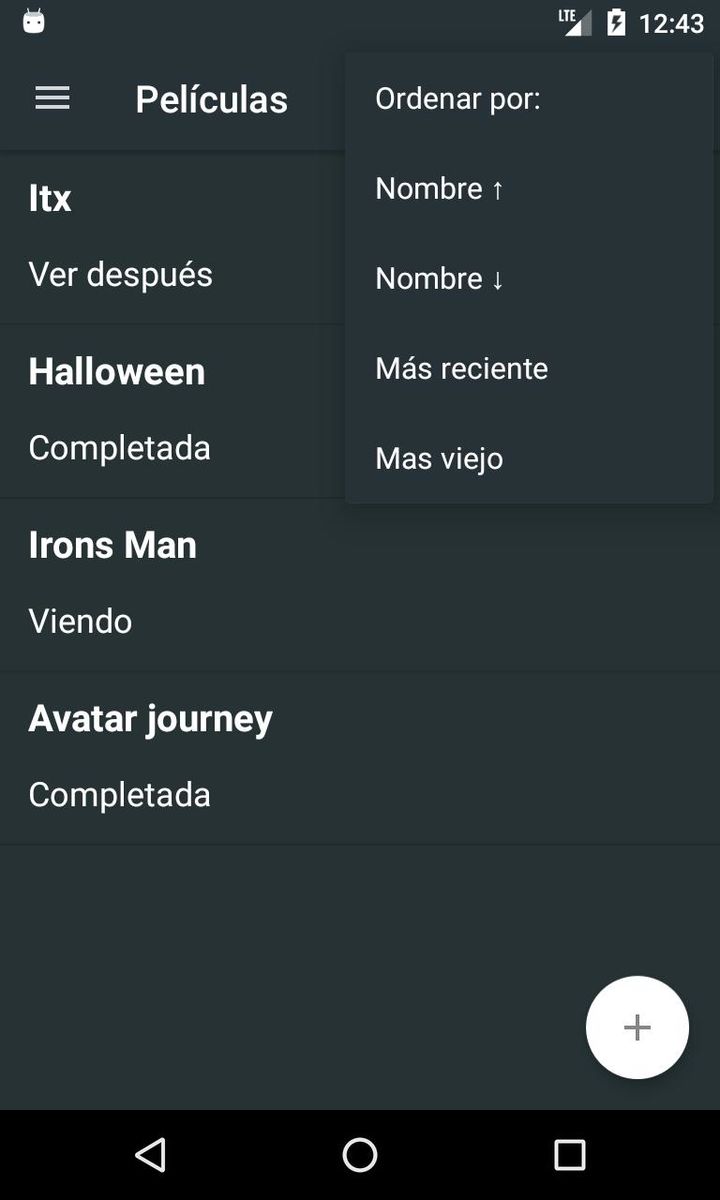Tap the floating plus button to add movie
Screen dimensions: 720x1200
637,1027
